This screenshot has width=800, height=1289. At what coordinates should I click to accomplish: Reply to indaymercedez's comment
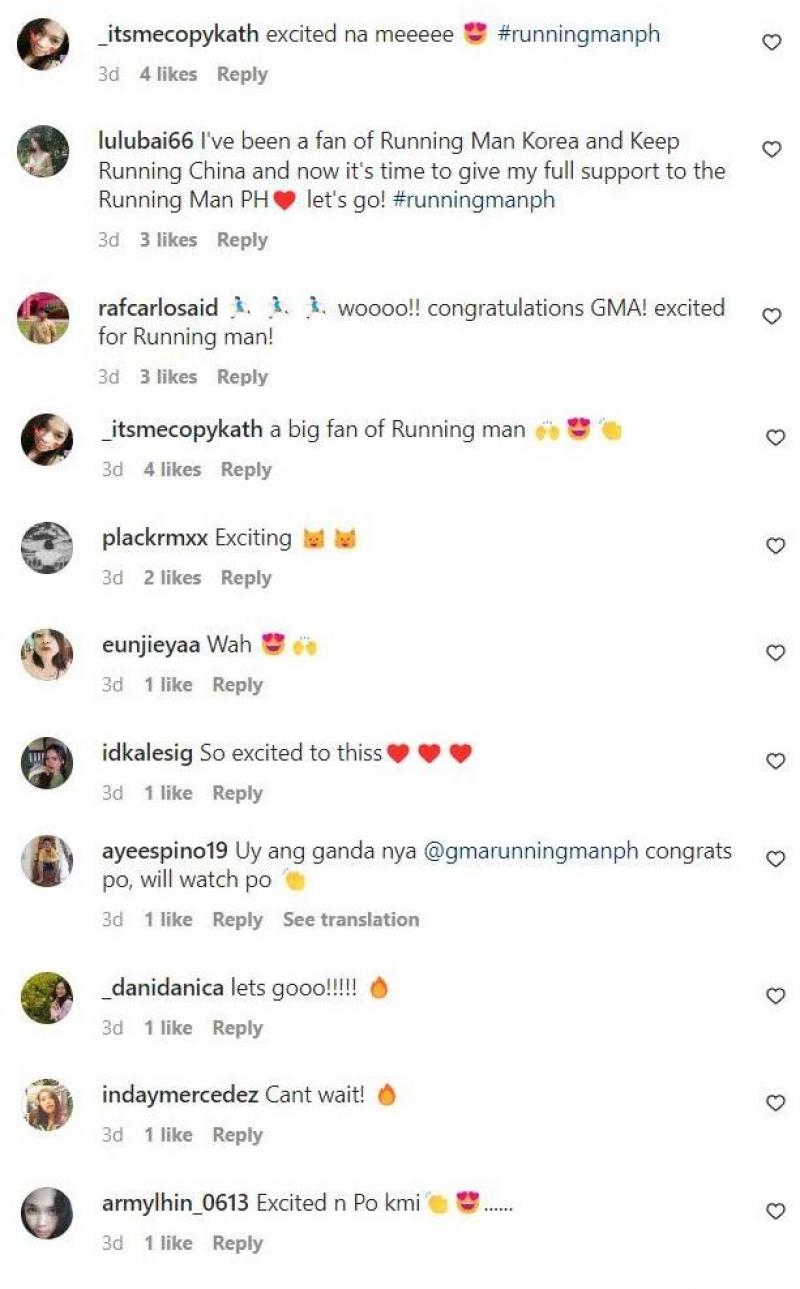point(237,1135)
